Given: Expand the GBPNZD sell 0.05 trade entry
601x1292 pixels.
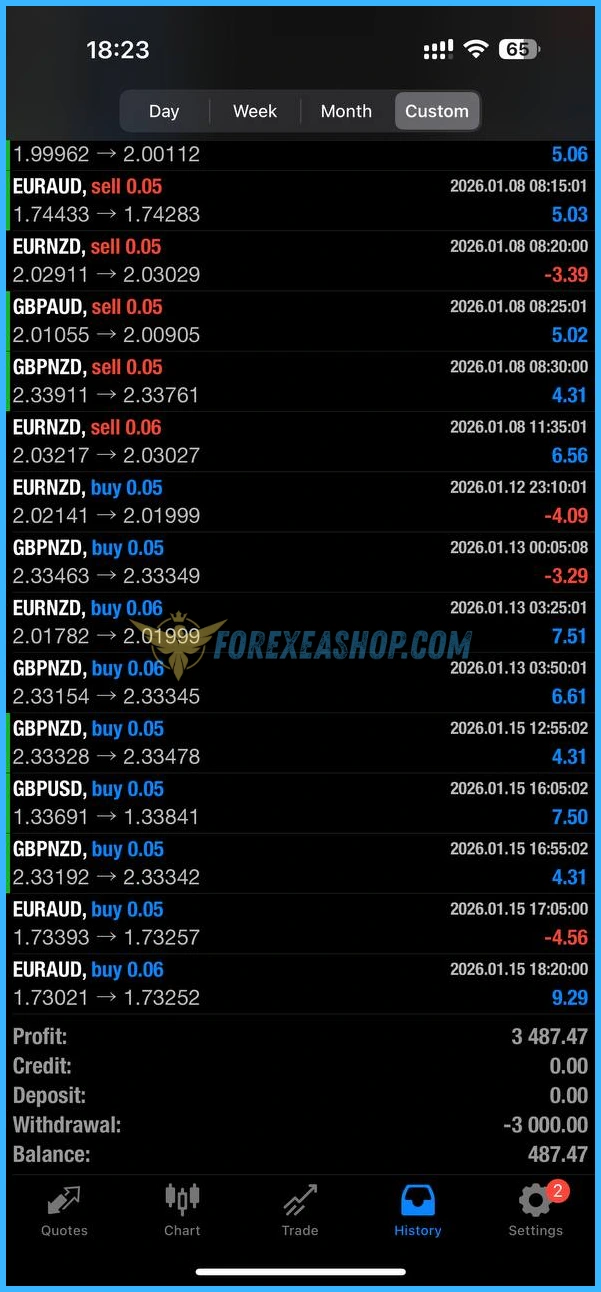Looking at the screenshot, I should [300, 381].
